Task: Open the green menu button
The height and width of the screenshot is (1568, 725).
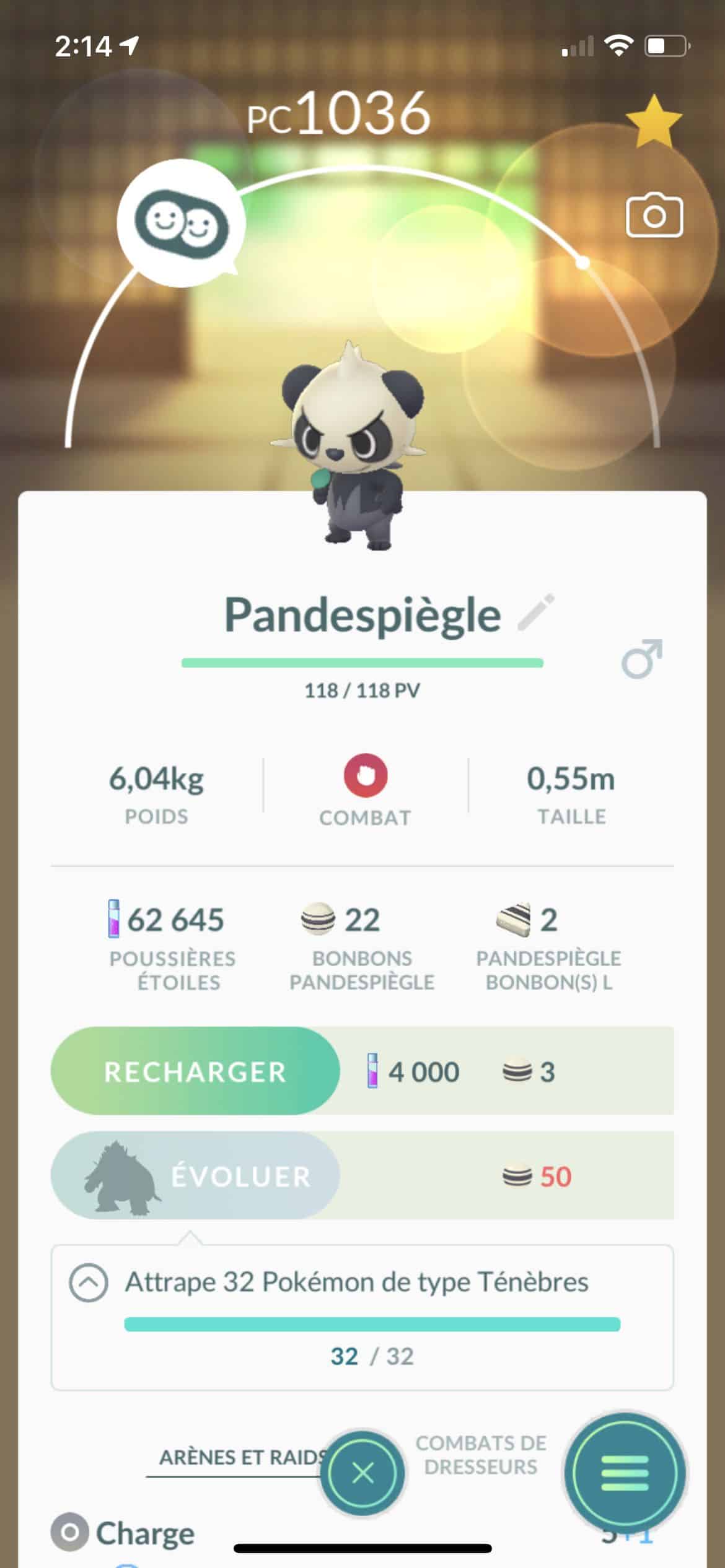Action: click(625, 1473)
